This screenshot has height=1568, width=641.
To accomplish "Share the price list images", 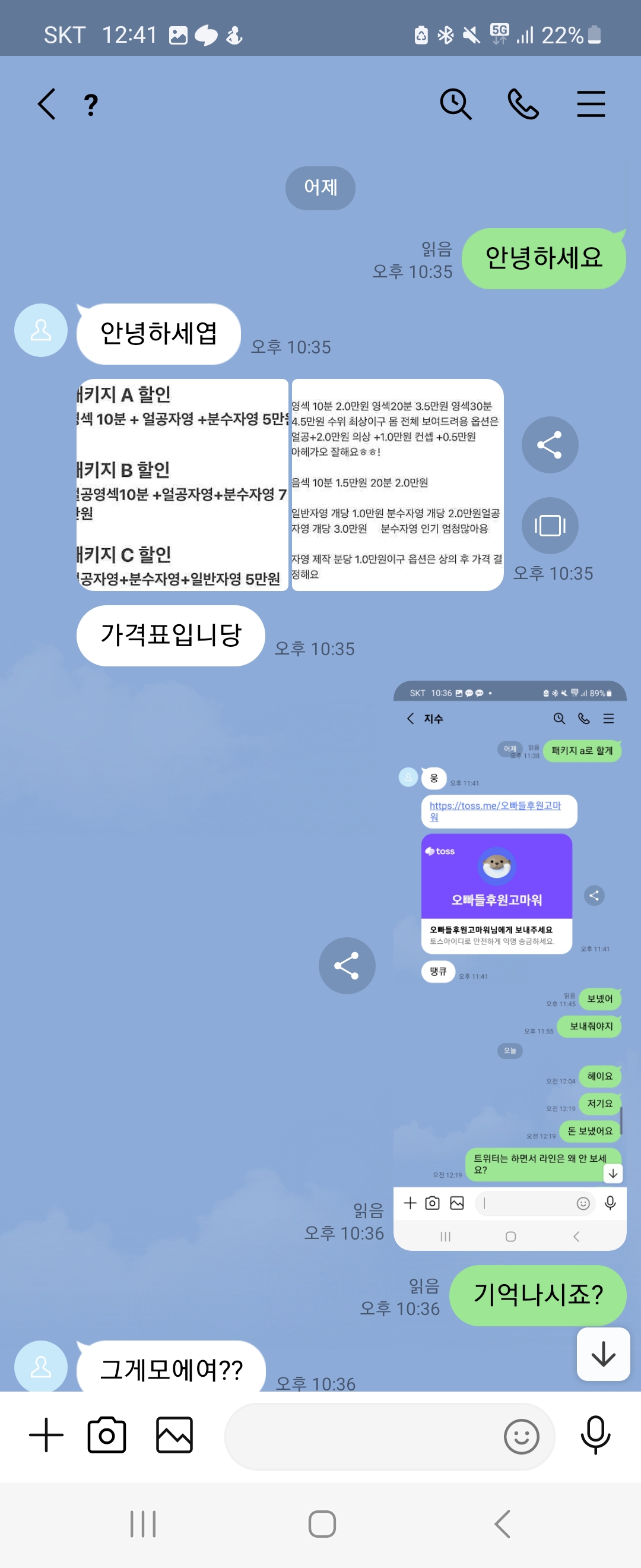I will pos(549,445).
